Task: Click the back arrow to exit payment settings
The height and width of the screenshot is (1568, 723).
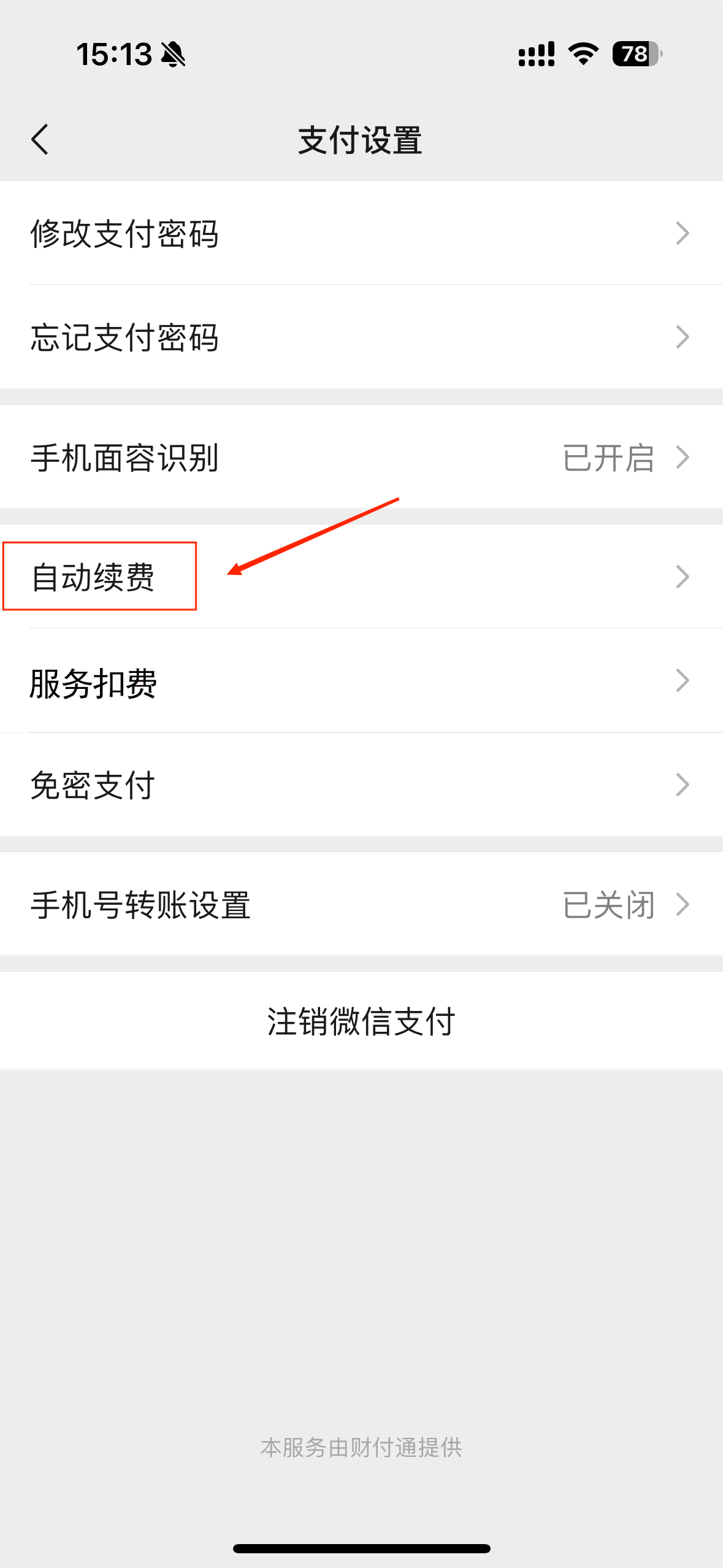Action: point(39,139)
